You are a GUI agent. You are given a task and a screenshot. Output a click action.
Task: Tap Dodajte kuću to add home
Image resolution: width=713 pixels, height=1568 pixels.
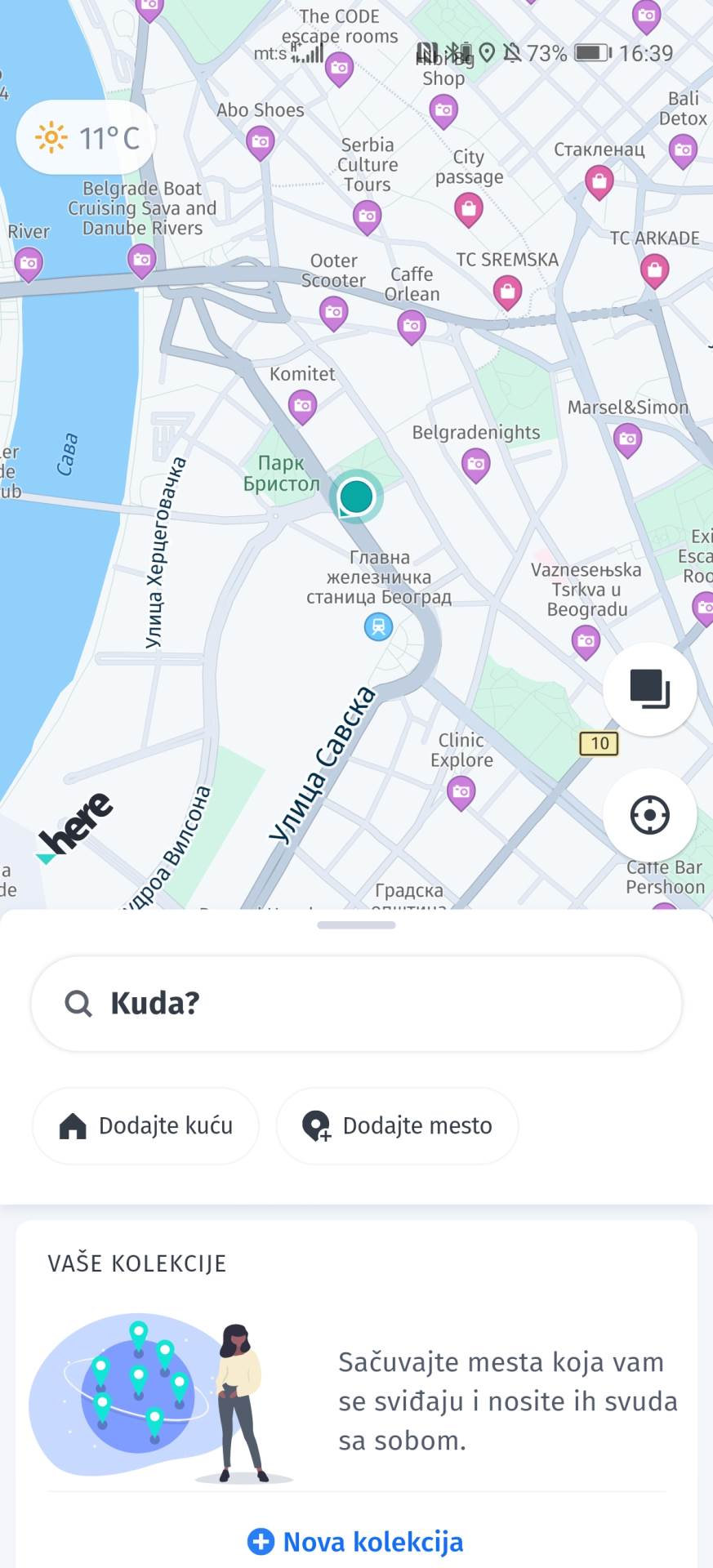coord(145,1125)
